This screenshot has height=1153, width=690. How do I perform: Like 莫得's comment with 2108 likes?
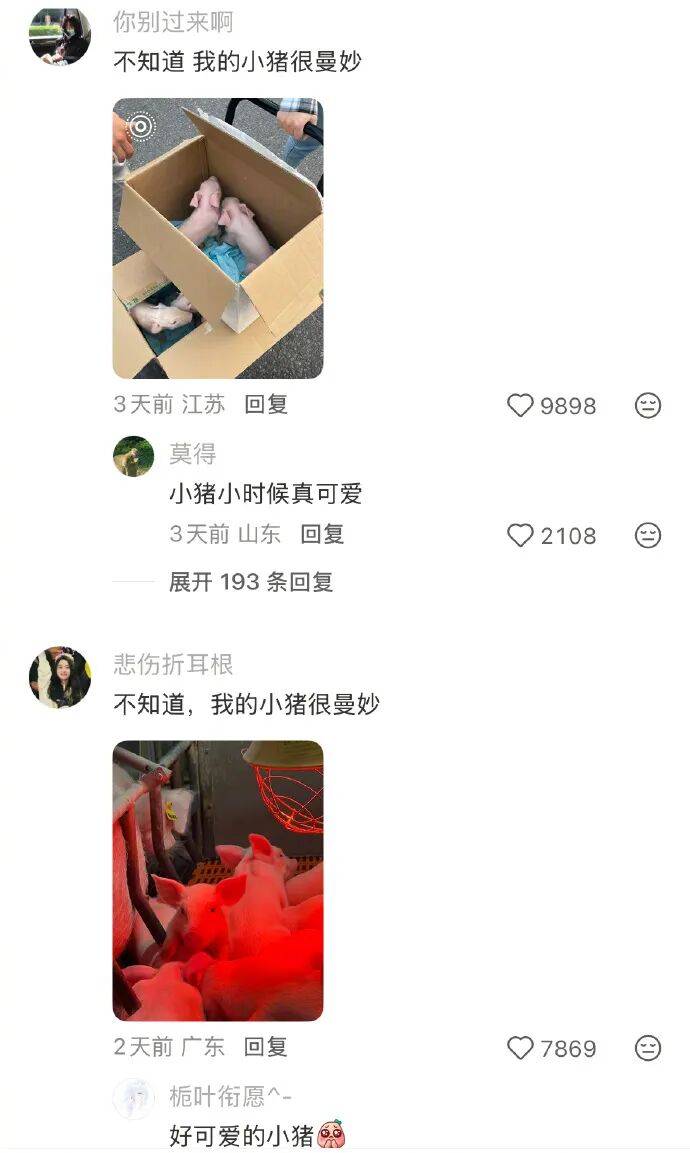pyautogui.click(x=520, y=535)
